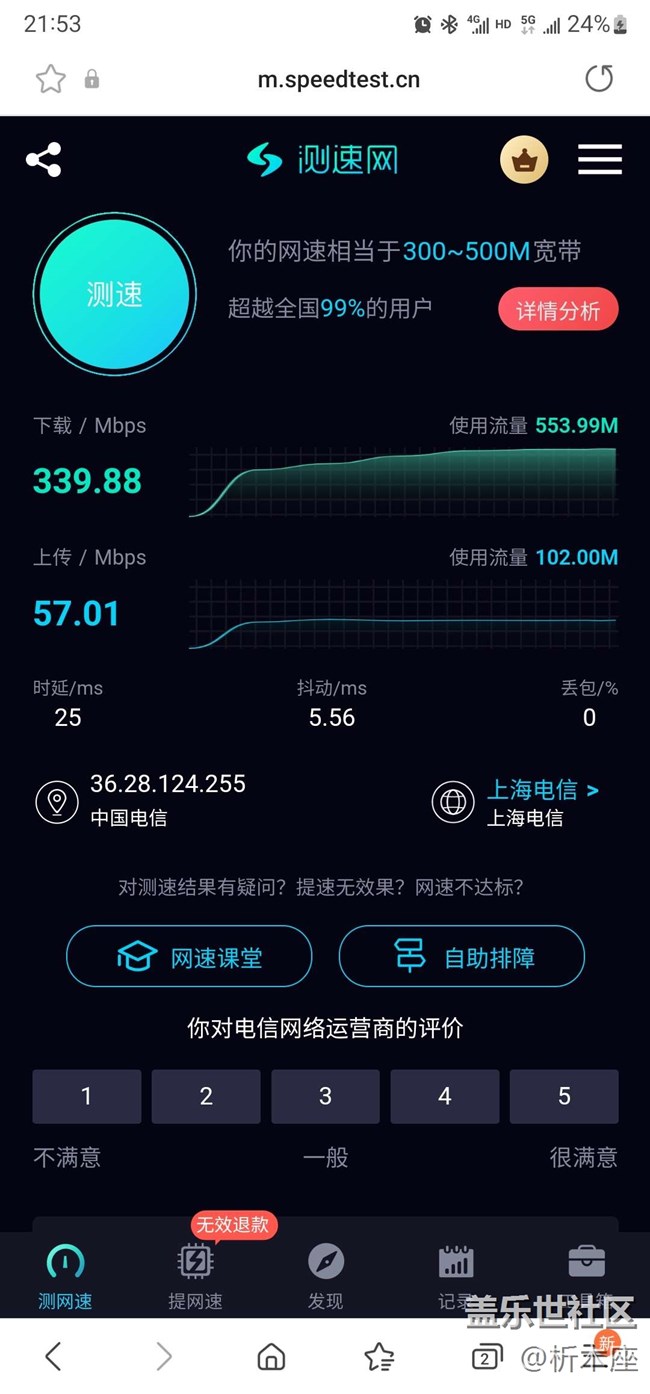Image resolution: width=650 pixels, height=1394 pixels.
Task: Switch to the 发现 tab
Action: pos(325,1276)
